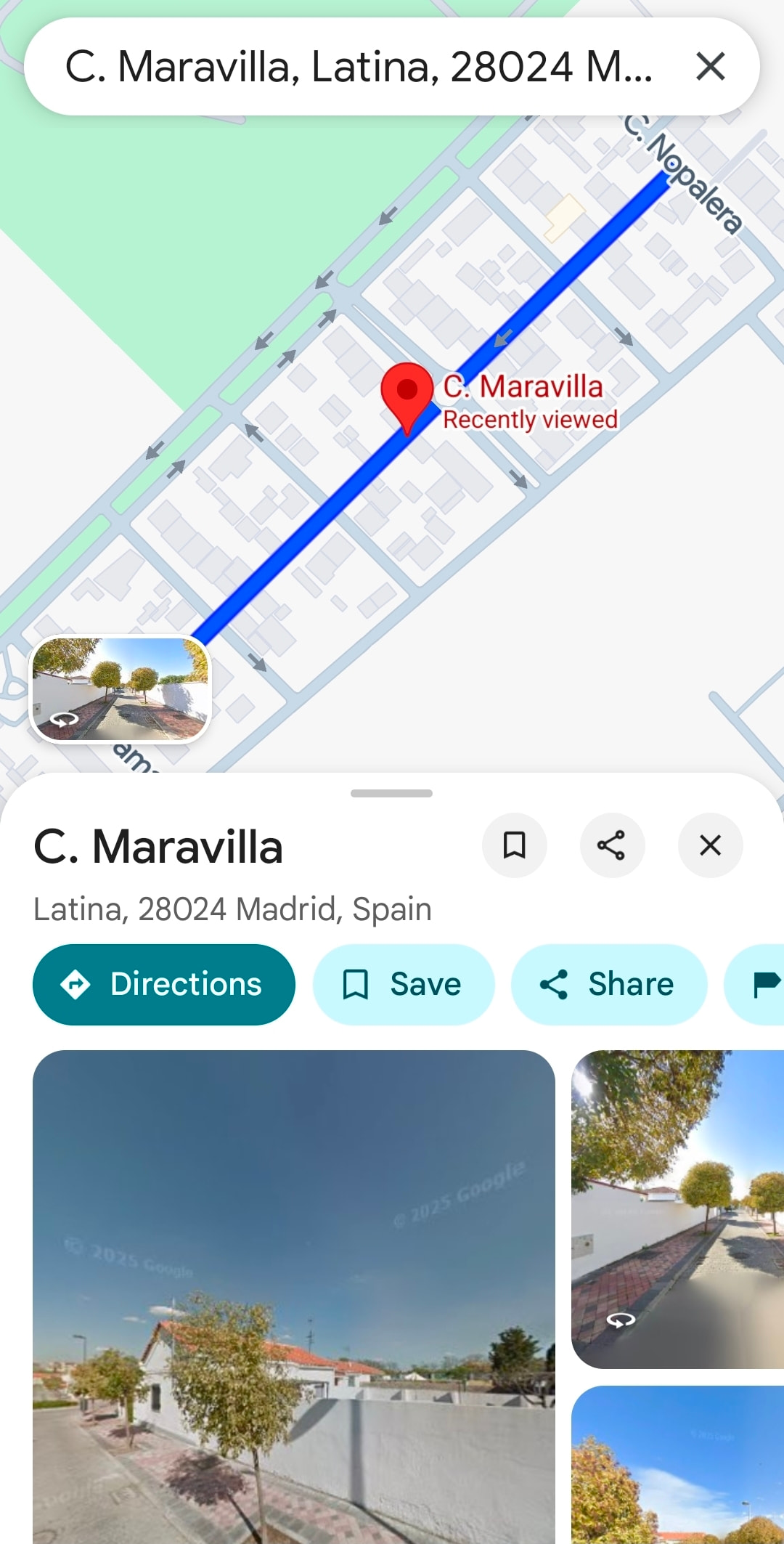Get directions to C. Maravilla

164,985
